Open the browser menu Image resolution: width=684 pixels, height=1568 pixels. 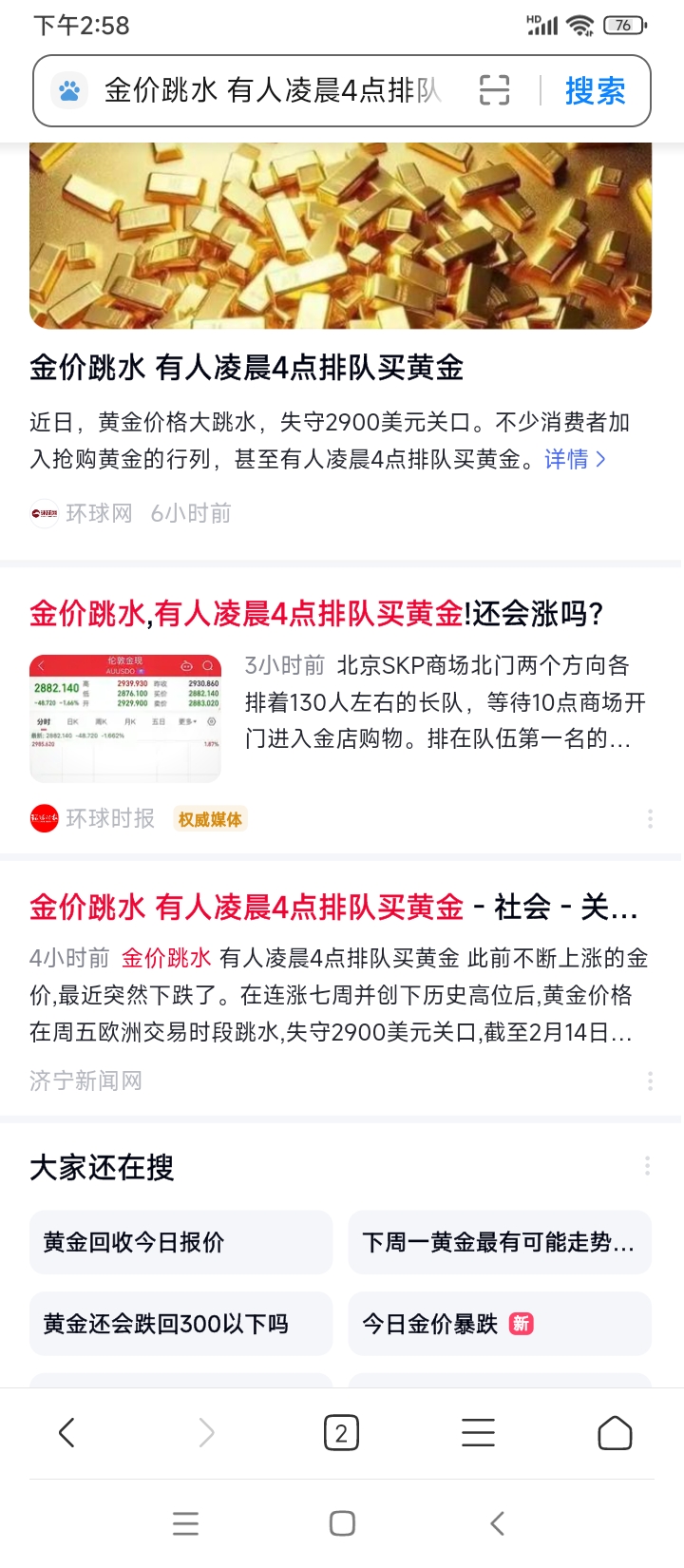(x=478, y=1432)
